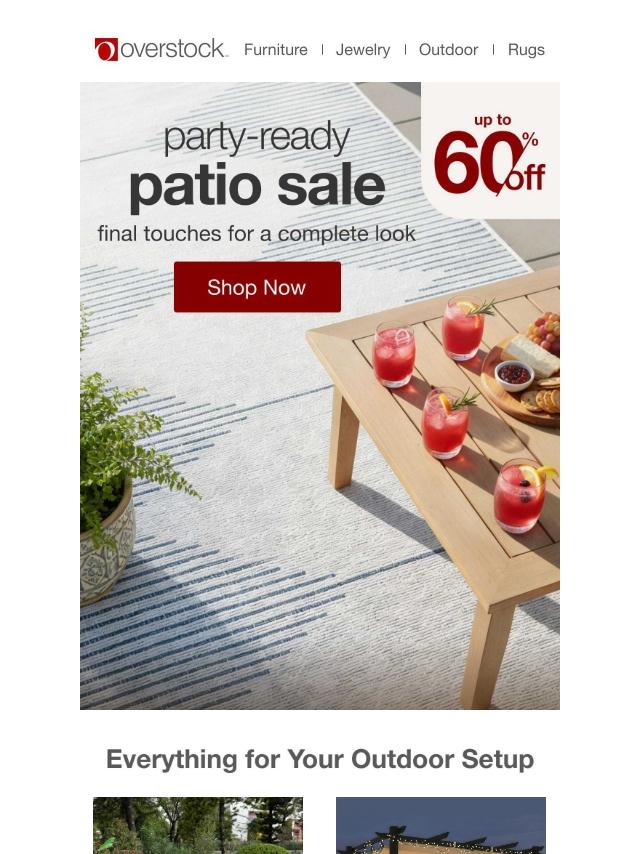640x854 pixels.
Task: Open the garden outdoor setup tile
Action: tap(198, 825)
